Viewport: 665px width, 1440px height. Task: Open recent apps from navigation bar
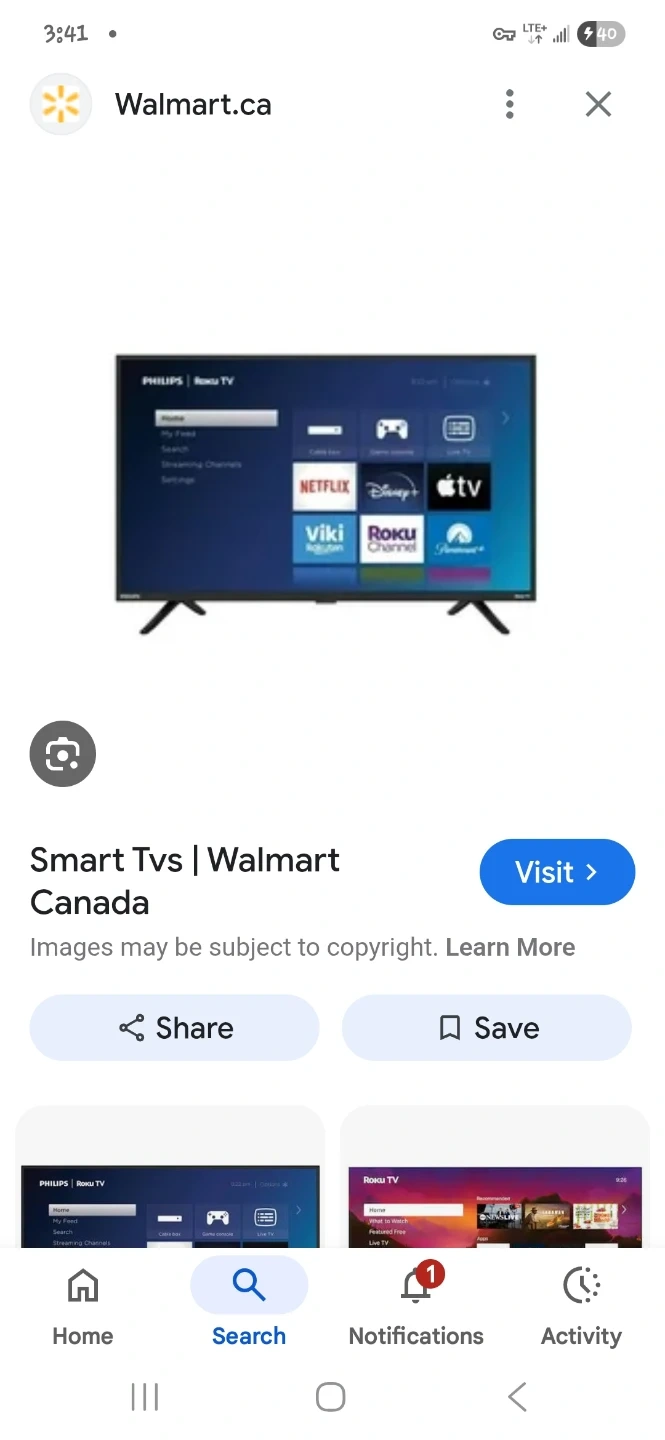pos(145,1397)
